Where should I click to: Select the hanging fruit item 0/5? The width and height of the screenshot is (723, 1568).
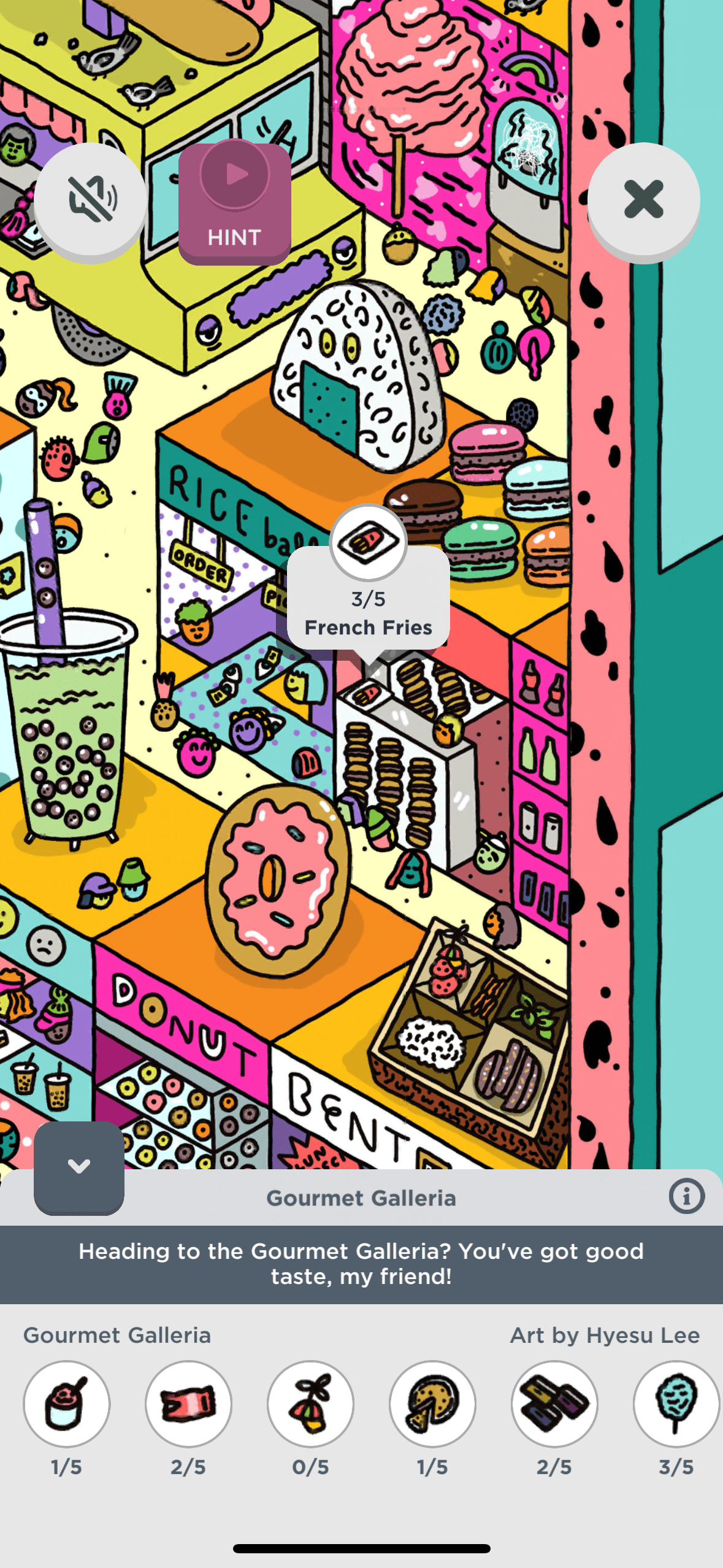pos(311,1404)
